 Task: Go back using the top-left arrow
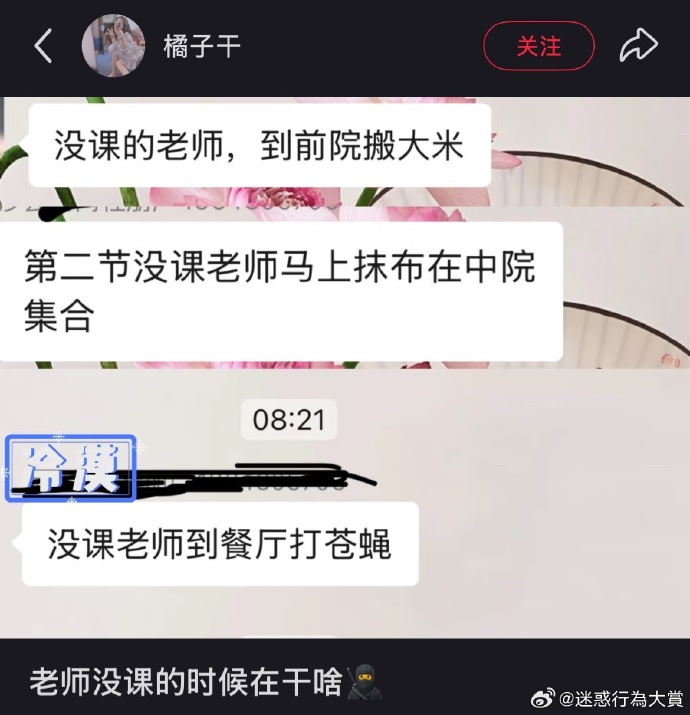point(43,46)
